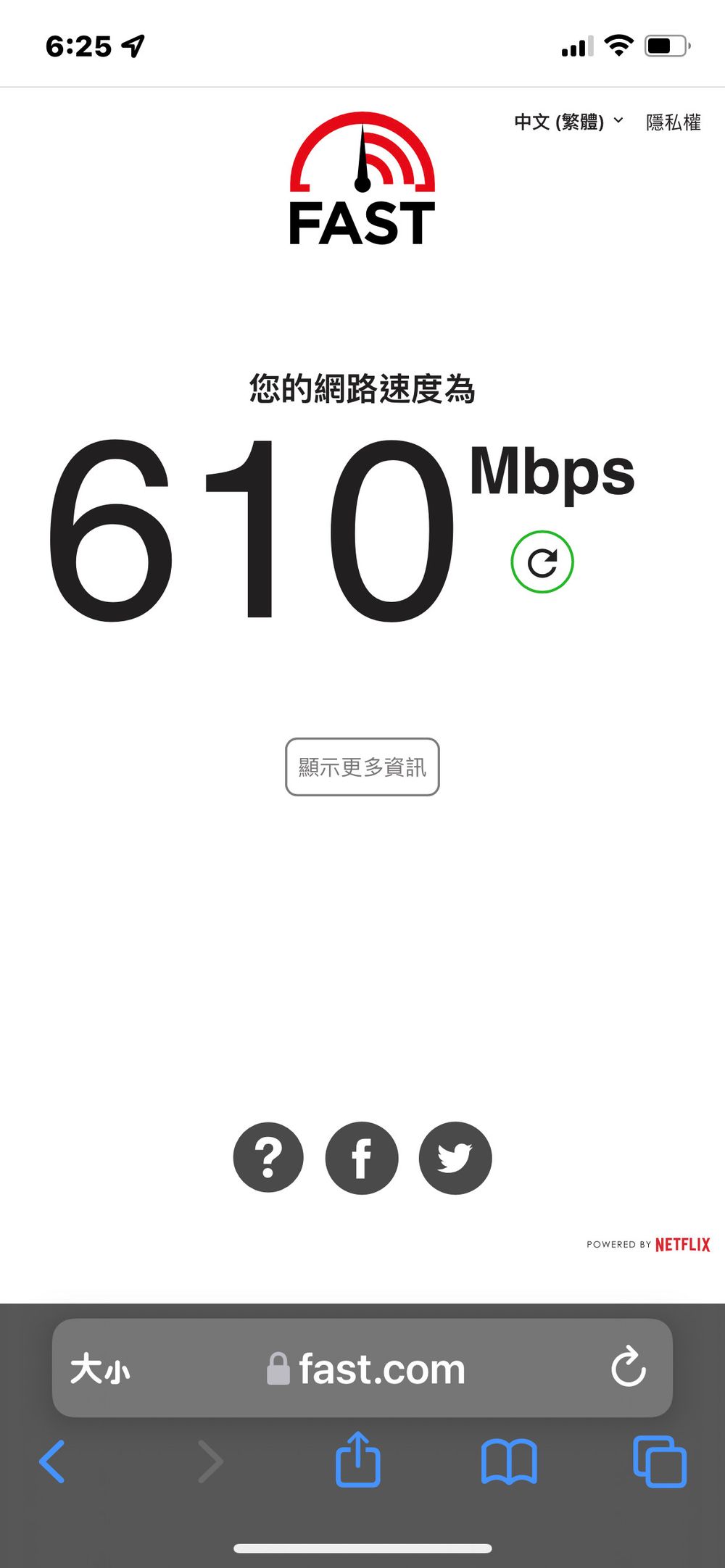
Task: Open the Powered by Netflix link
Action: click(648, 1244)
